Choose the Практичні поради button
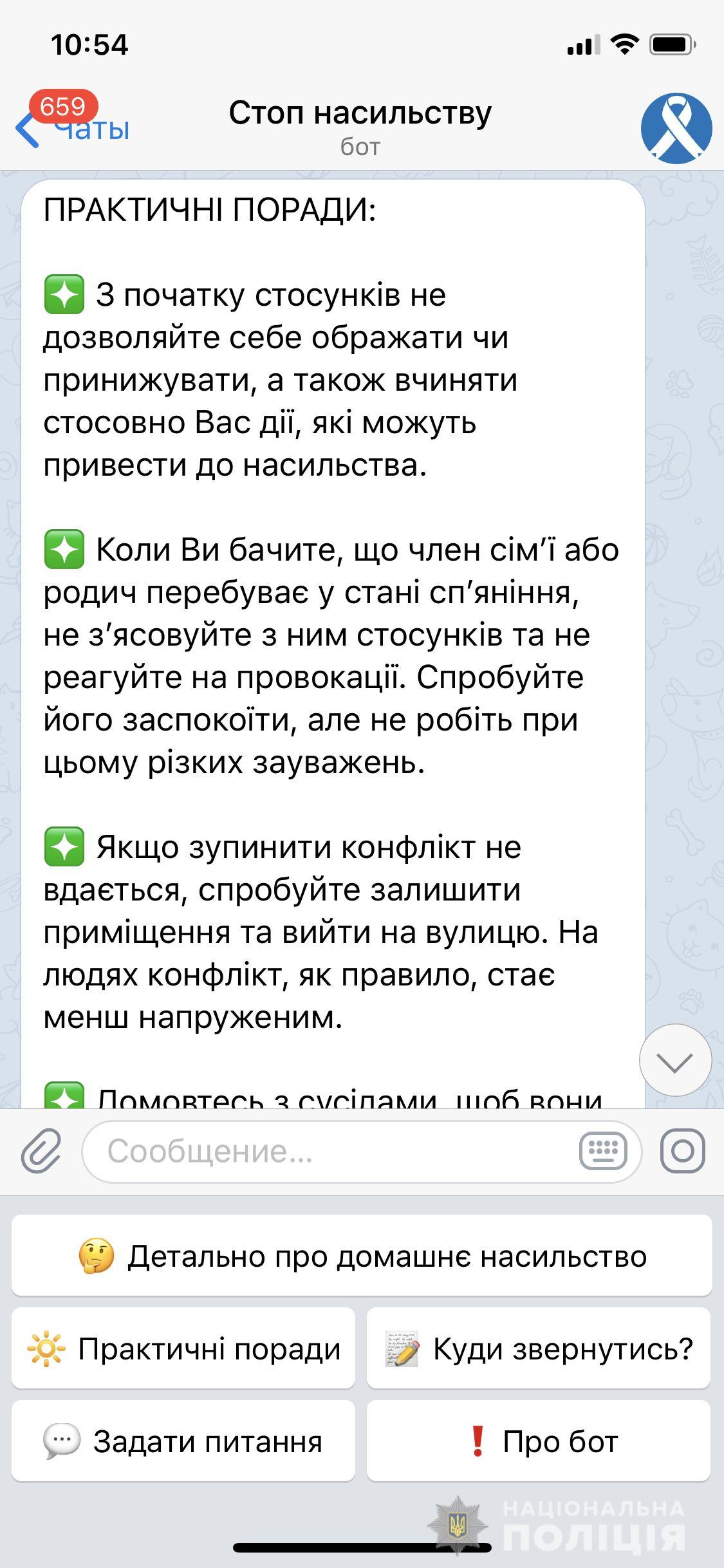724x1568 pixels. [x=183, y=1349]
